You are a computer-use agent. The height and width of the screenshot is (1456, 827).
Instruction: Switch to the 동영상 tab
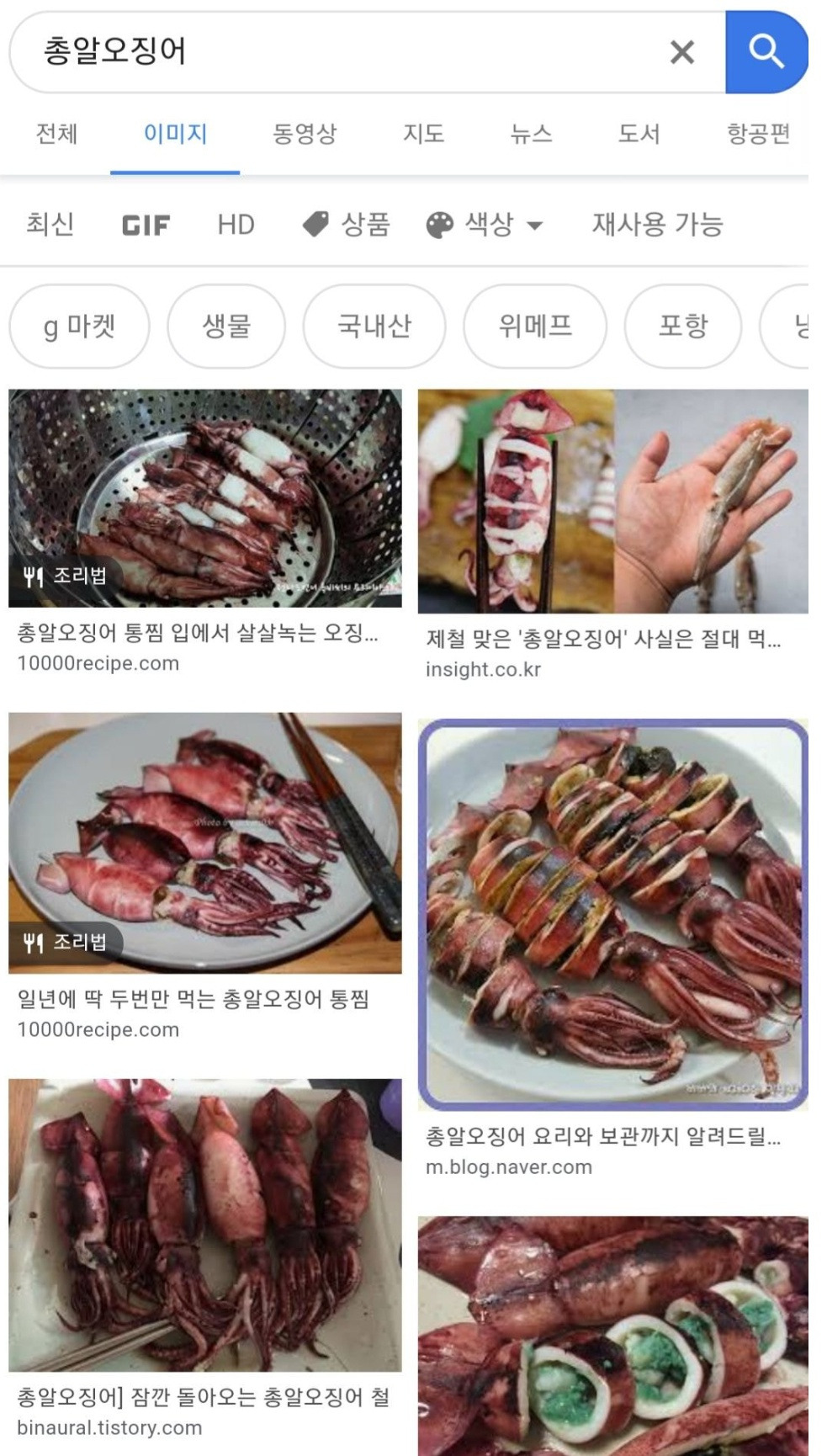305,134
